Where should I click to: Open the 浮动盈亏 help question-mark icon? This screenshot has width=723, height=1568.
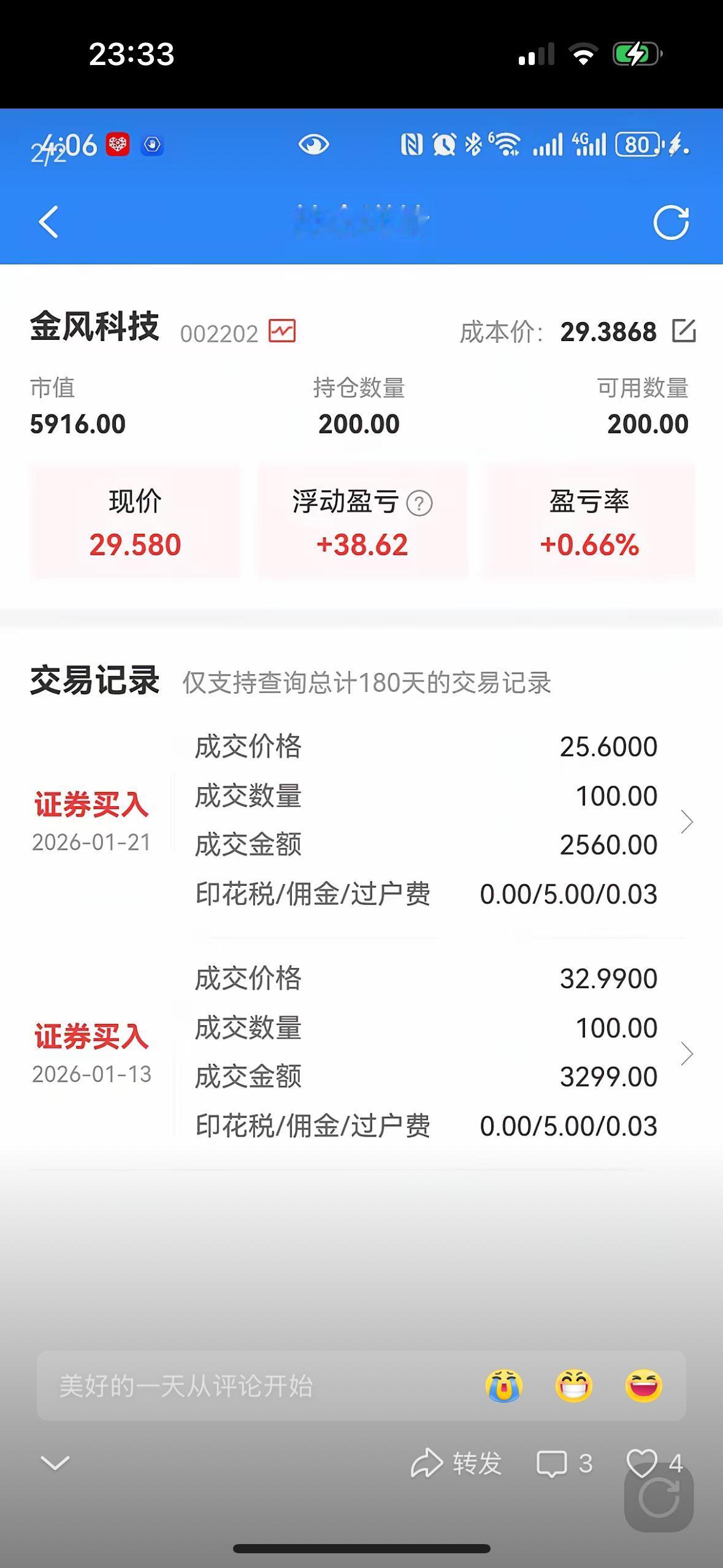pyautogui.click(x=419, y=502)
